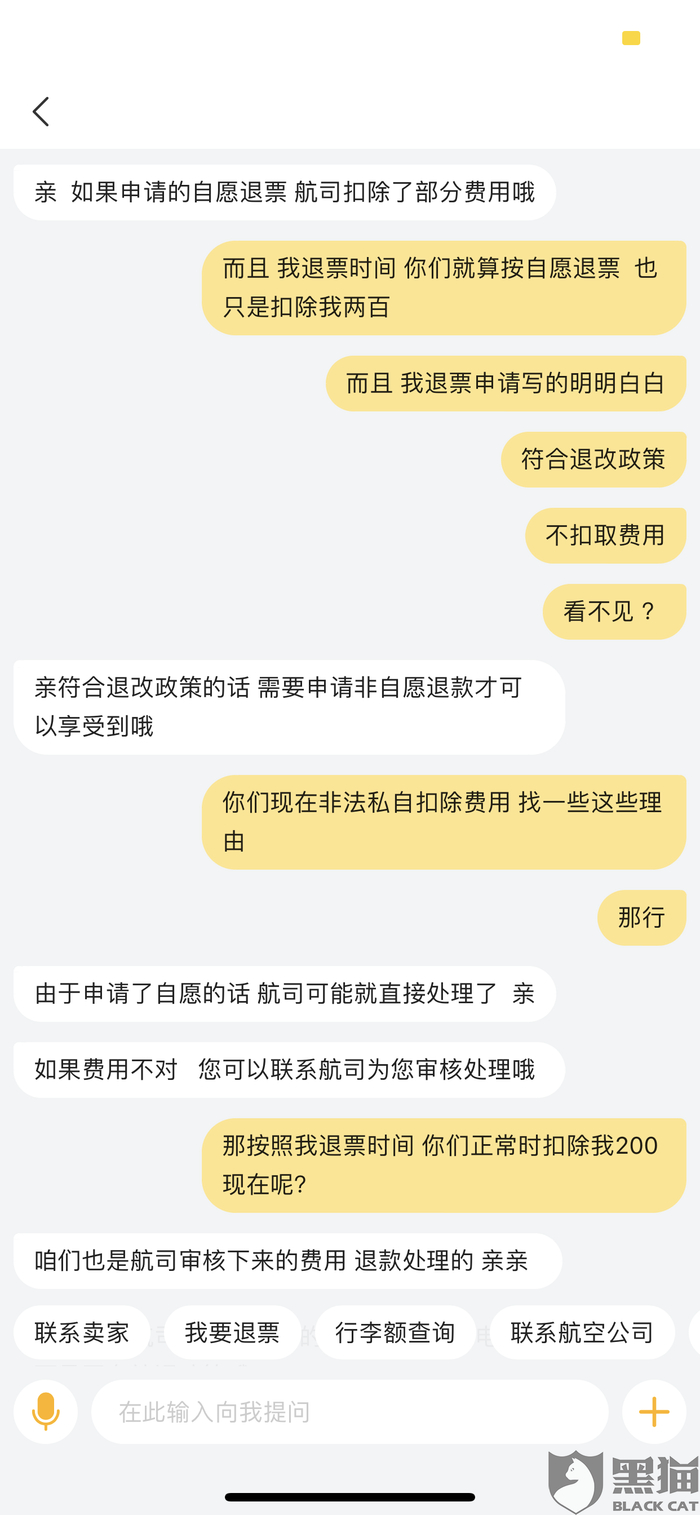The image size is (700, 1515).
Task: Go back using the top-left arrow
Action: (x=41, y=111)
